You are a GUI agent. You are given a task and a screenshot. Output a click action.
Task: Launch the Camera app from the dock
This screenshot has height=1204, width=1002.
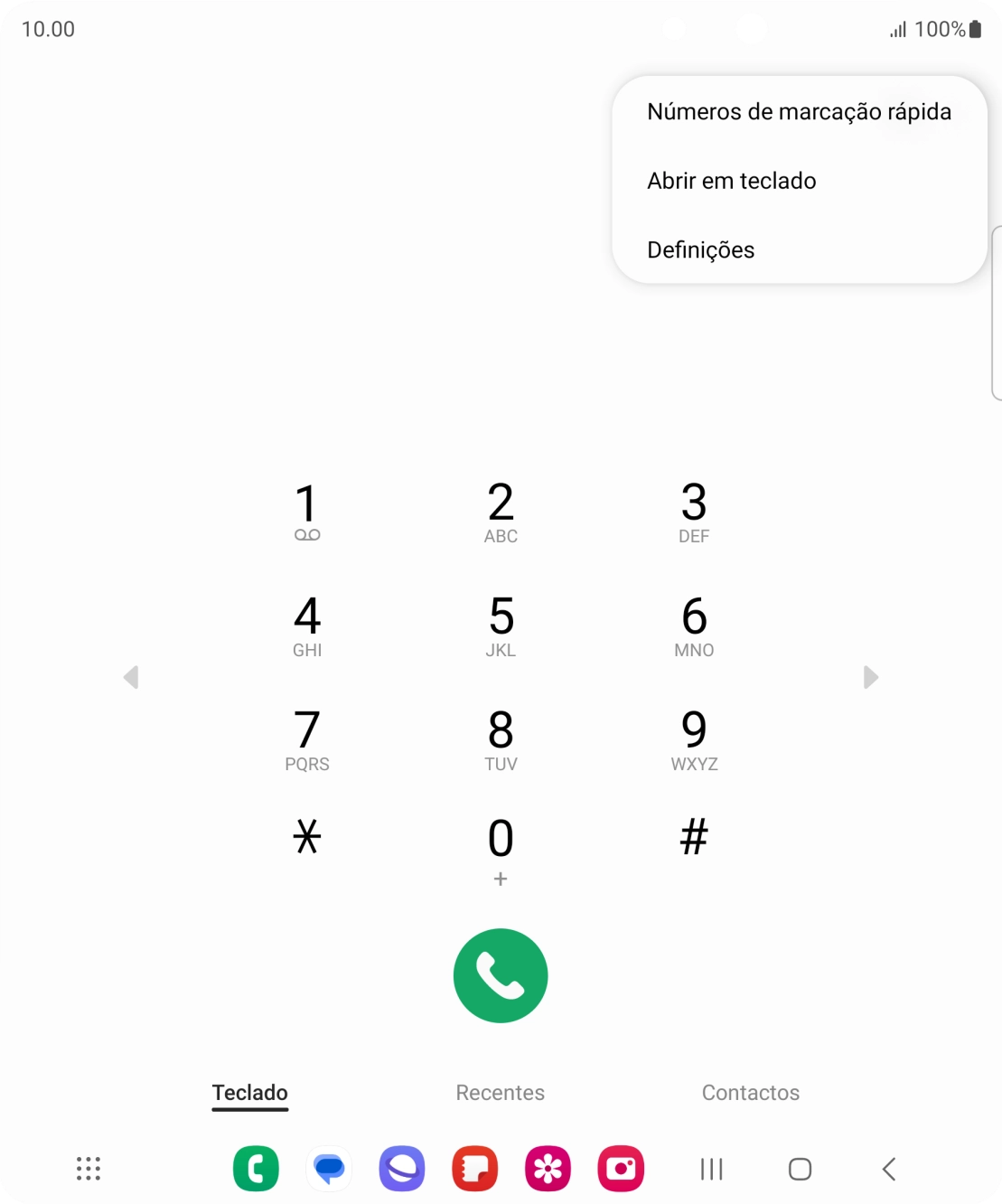click(x=620, y=1168)
